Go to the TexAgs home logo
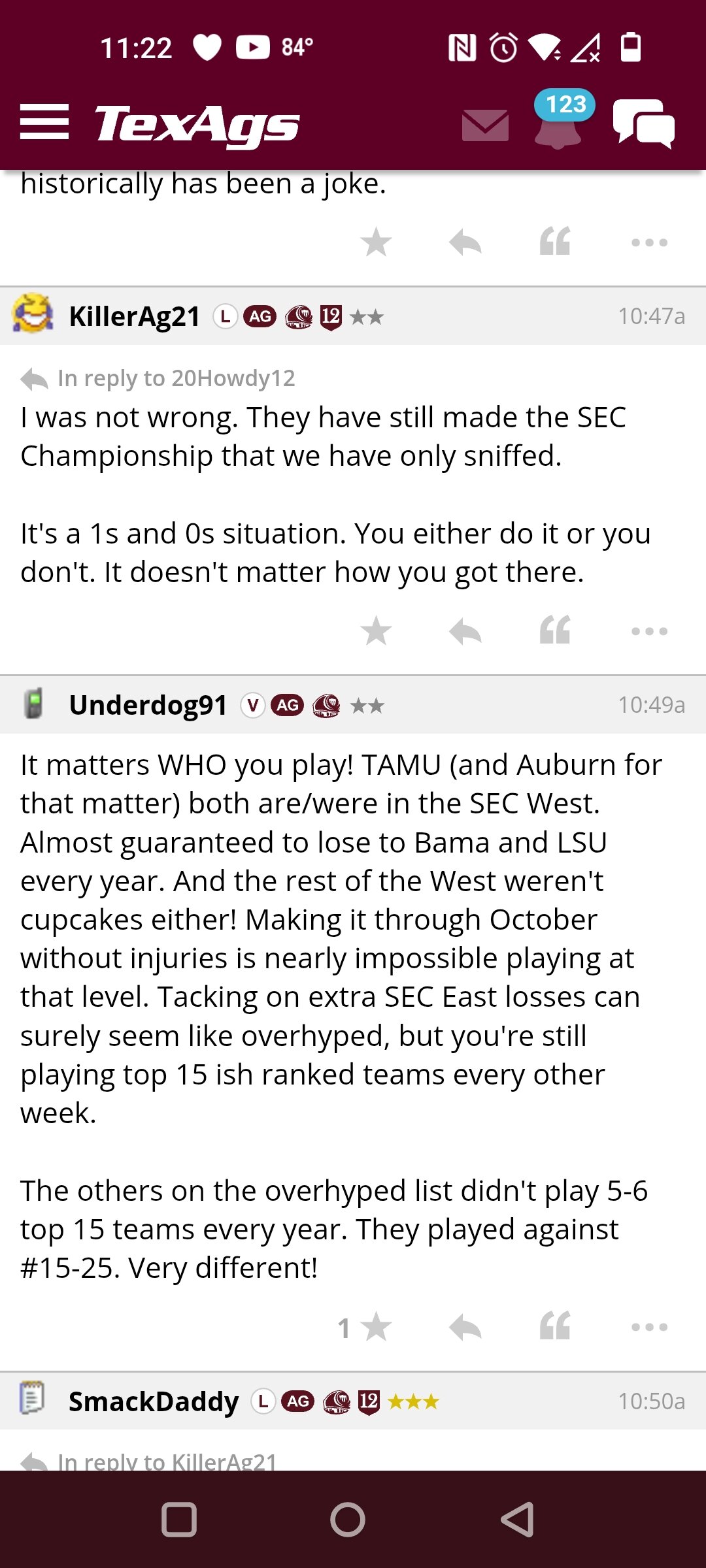The width and height of the screenshot is (706, 1568). coord(197,124)
